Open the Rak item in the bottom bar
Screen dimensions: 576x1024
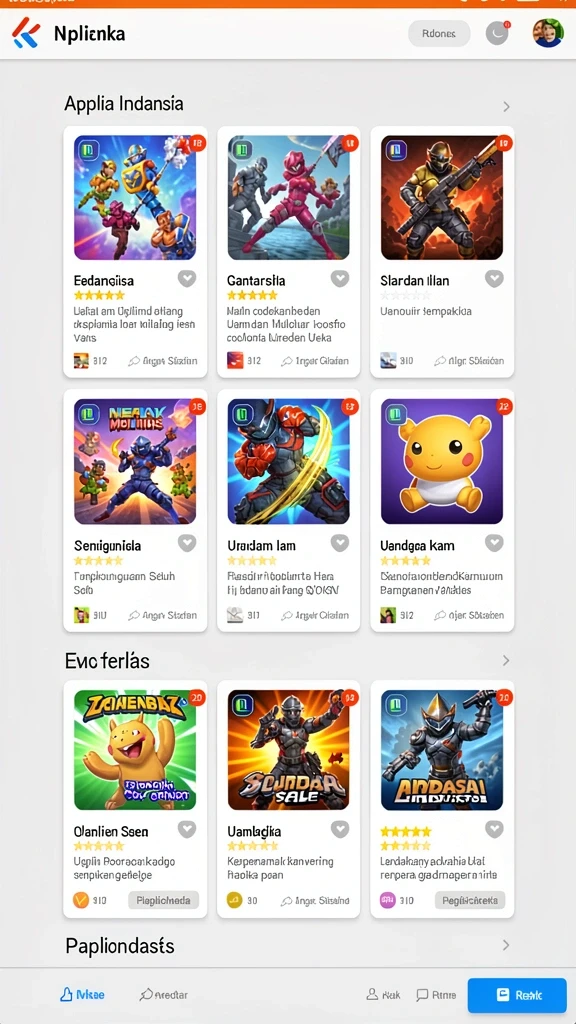[x=383, y=995]
